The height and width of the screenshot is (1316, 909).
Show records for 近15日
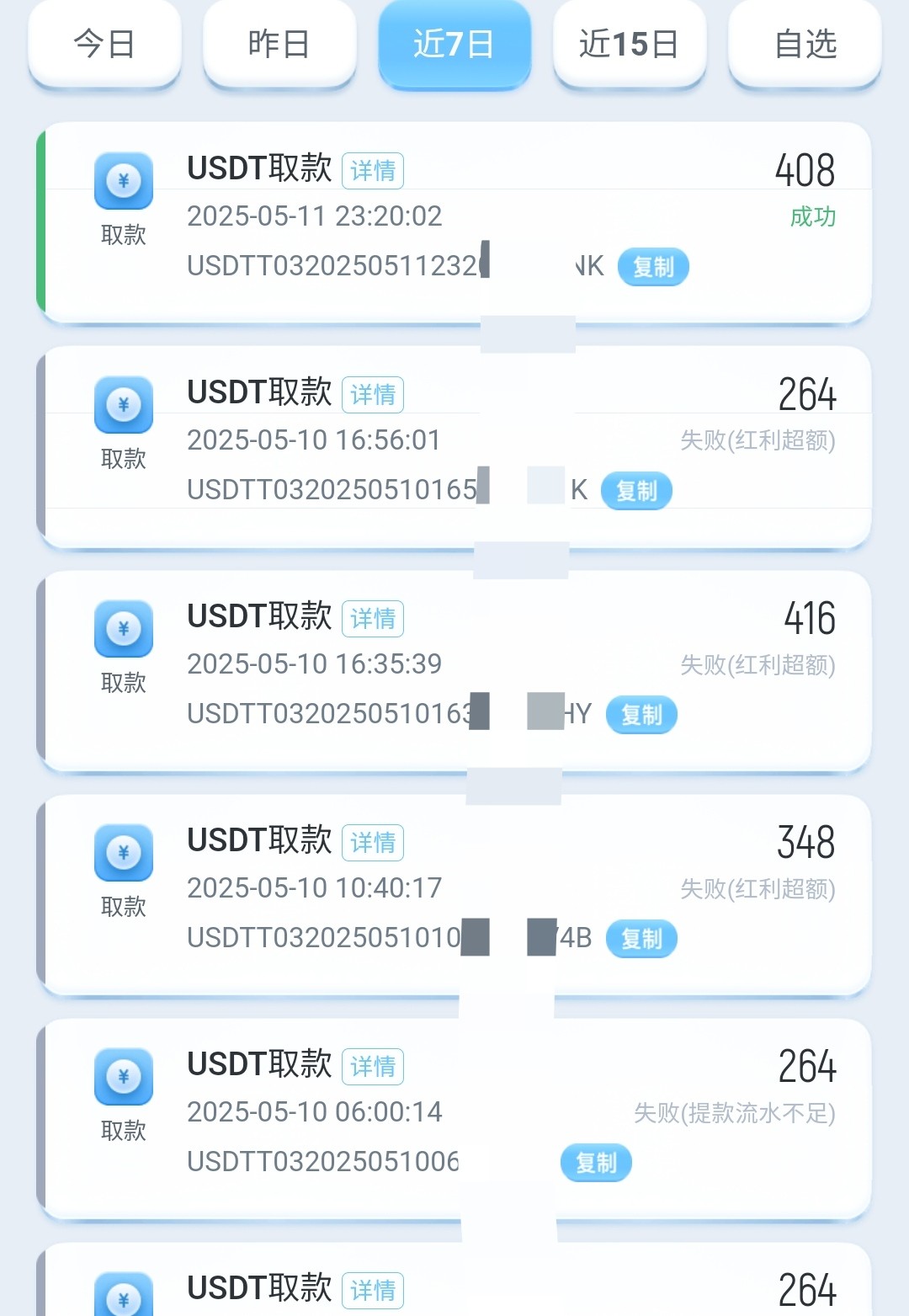click(629, 44)
